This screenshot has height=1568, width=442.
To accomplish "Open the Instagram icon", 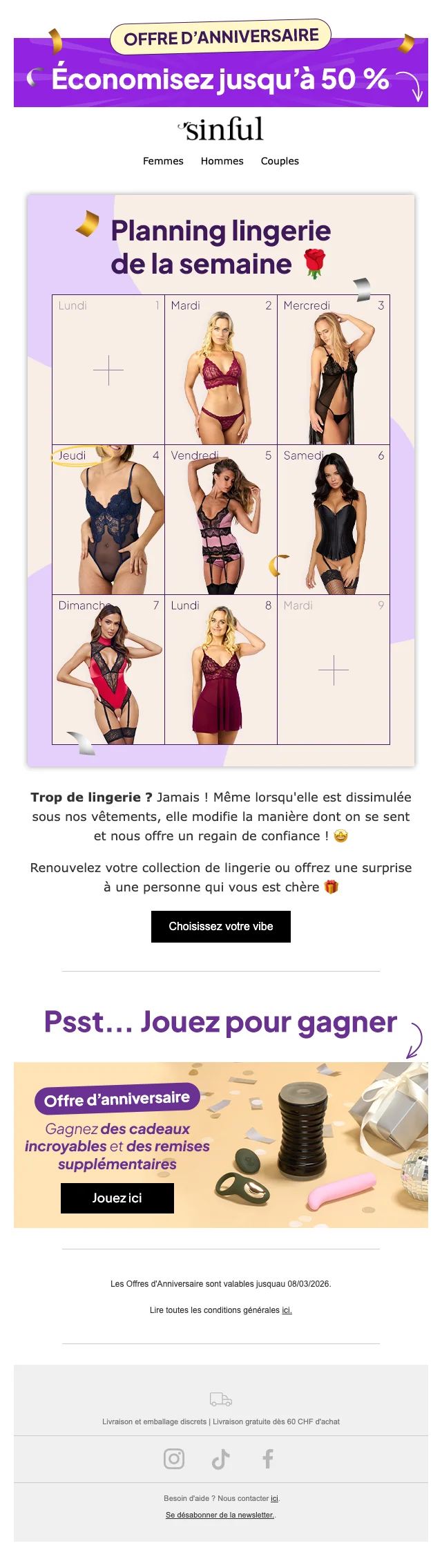I will pyautogui.click(x=174, y=1459).
